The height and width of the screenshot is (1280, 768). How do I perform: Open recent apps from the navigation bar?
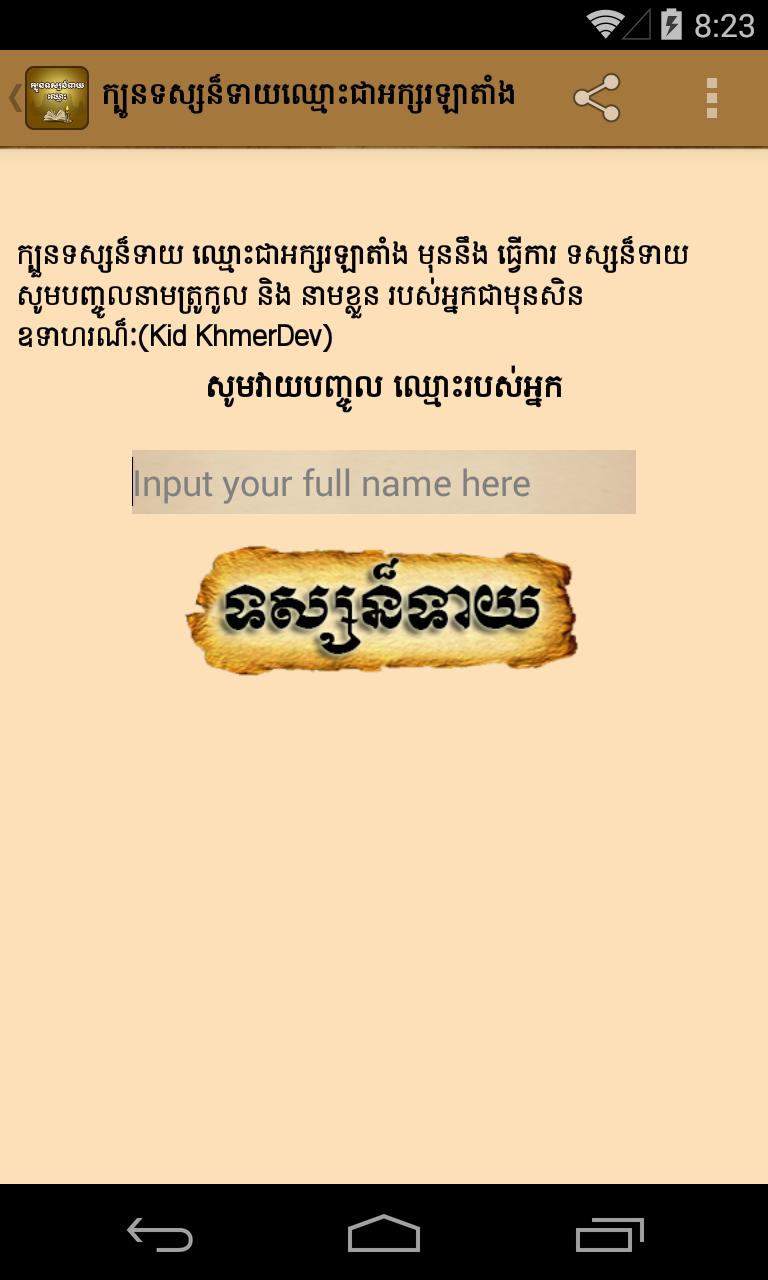click(x=609, y=1234)
